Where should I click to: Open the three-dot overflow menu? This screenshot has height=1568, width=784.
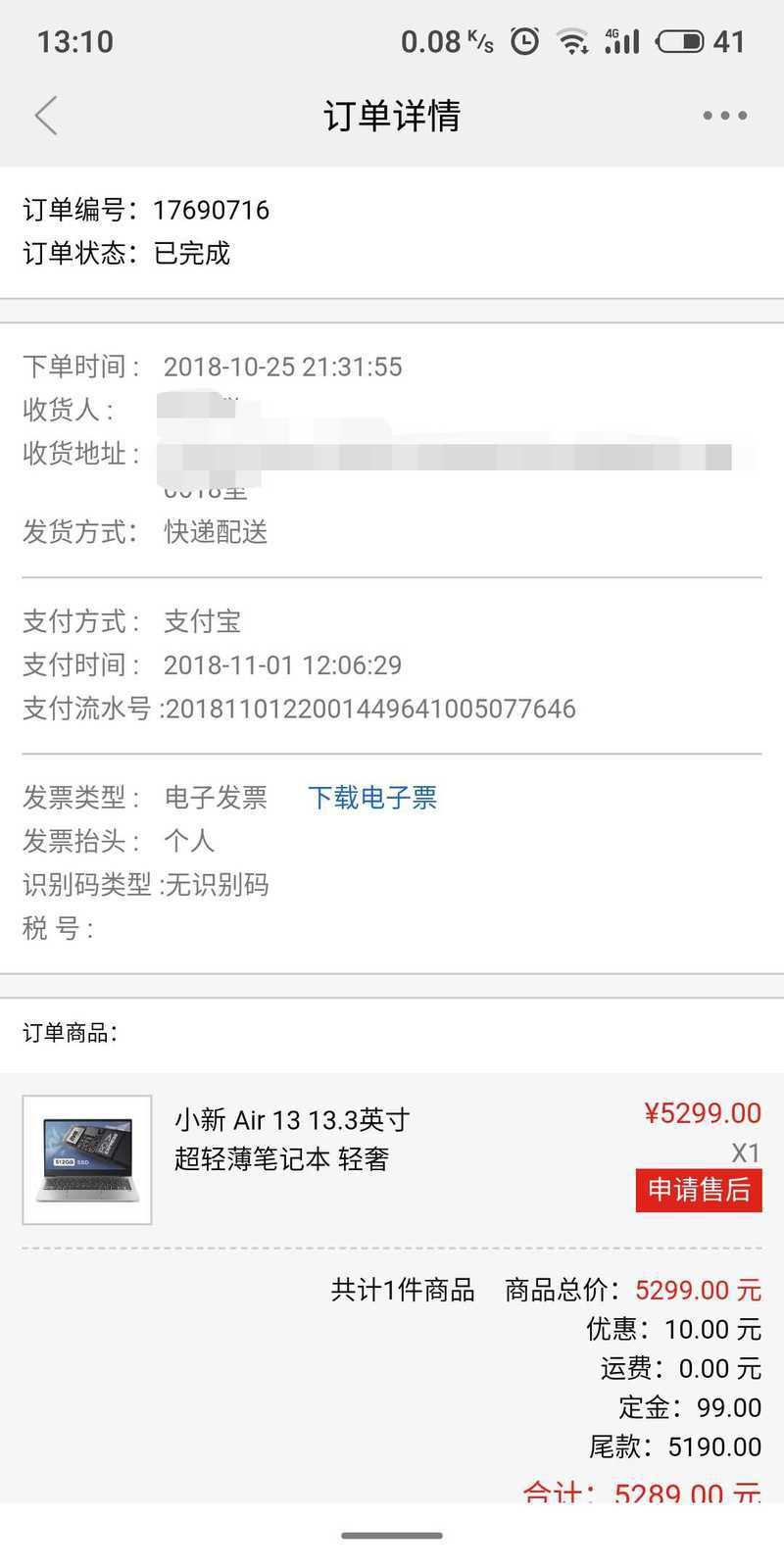(725, 116)
